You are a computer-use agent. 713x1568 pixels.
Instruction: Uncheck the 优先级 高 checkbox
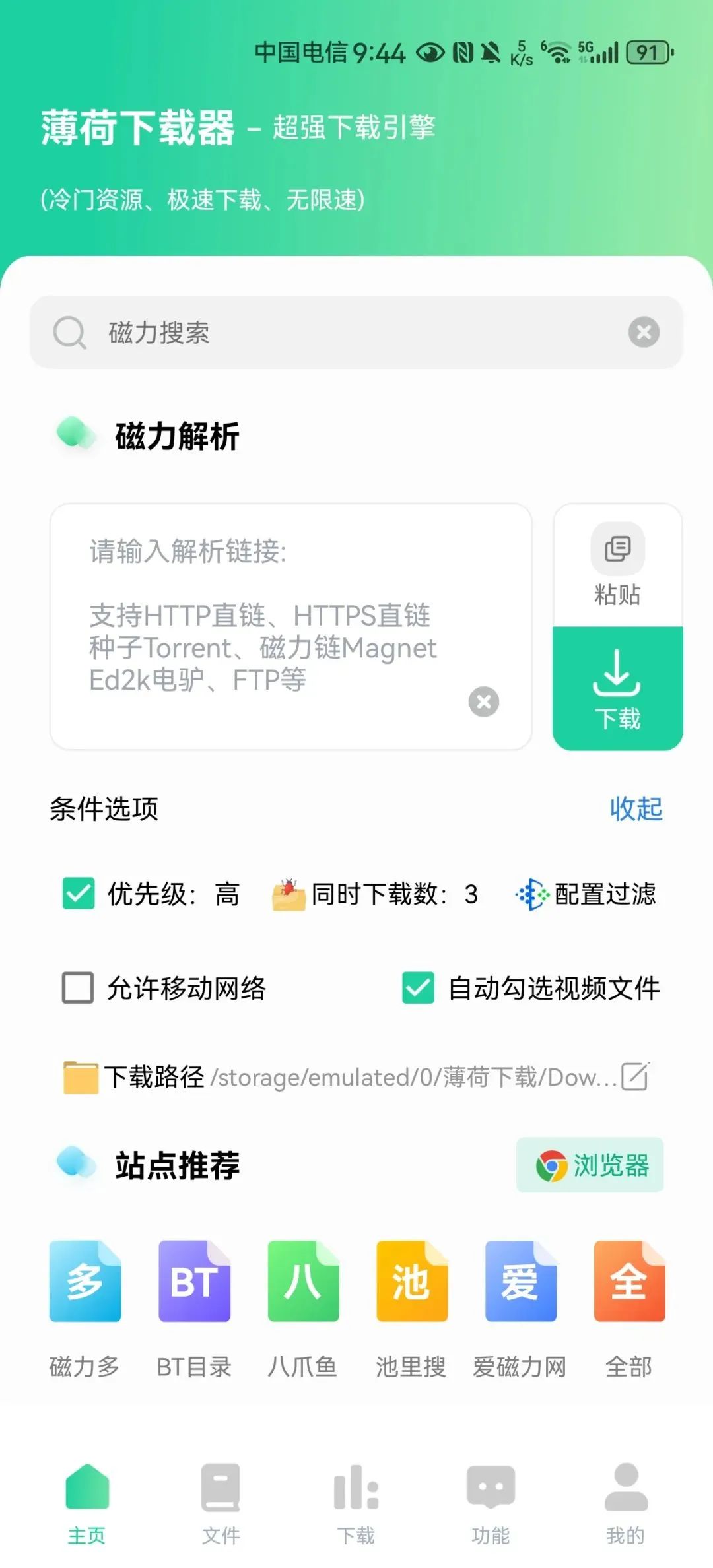coord(79,894)
